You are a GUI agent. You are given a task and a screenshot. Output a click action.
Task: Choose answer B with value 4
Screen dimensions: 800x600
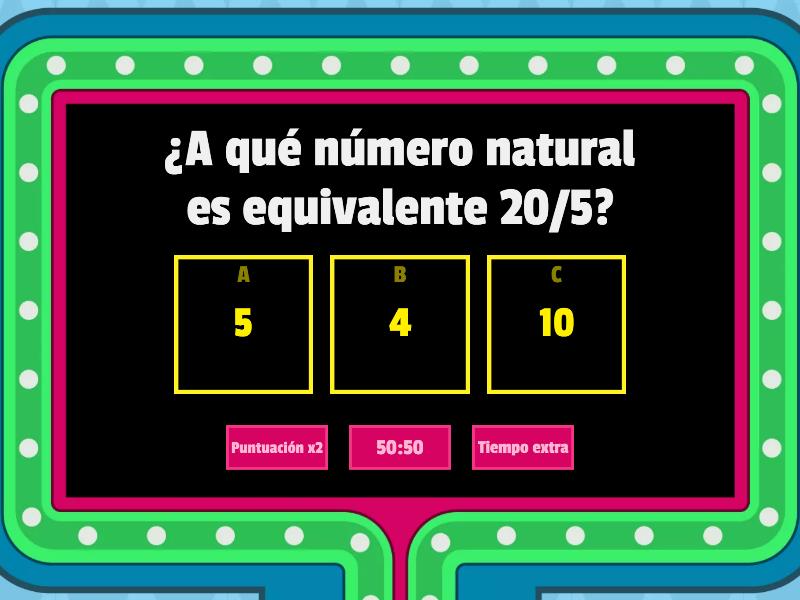point(400,324)
